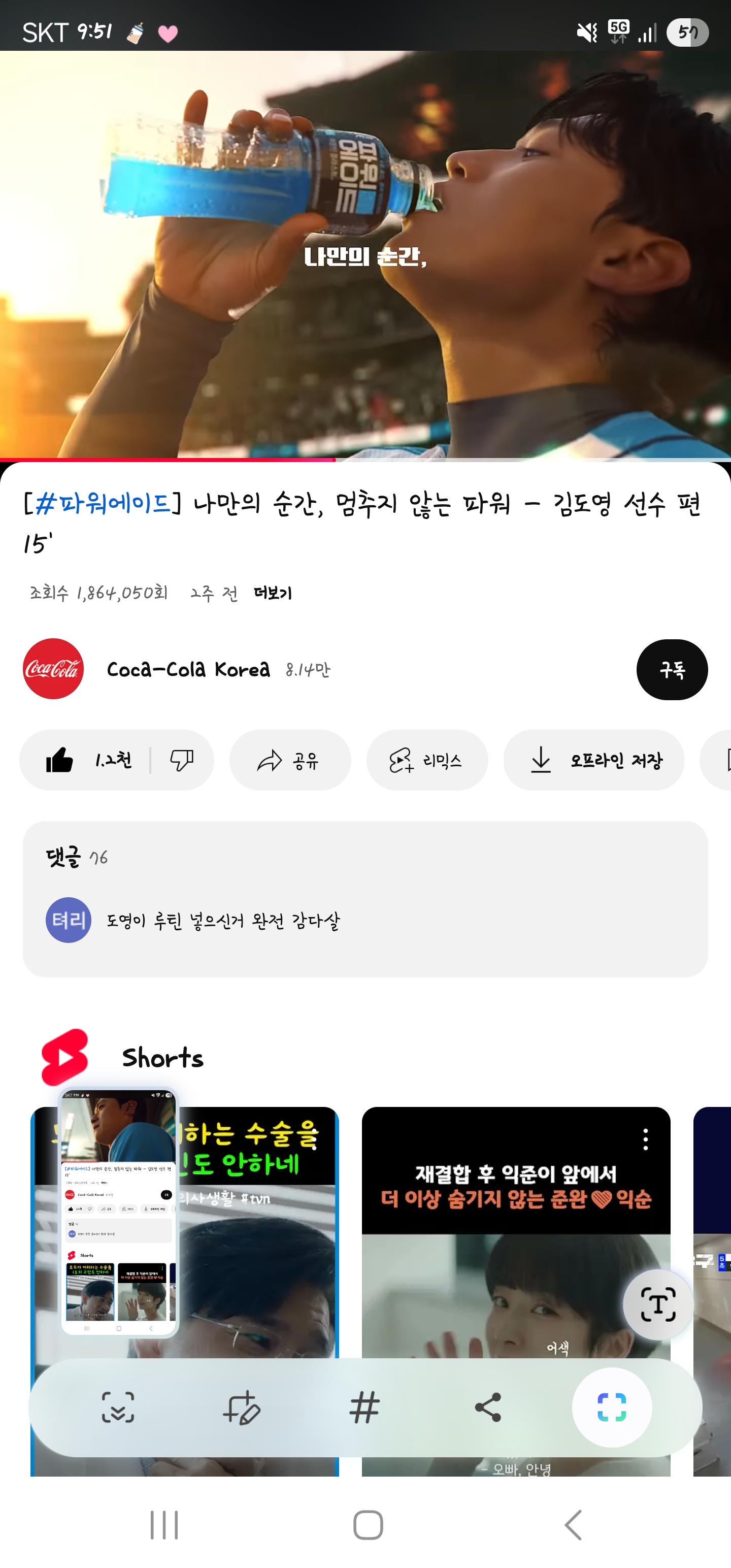Tap the scroll capture icon

click(x=118, y=1408)
